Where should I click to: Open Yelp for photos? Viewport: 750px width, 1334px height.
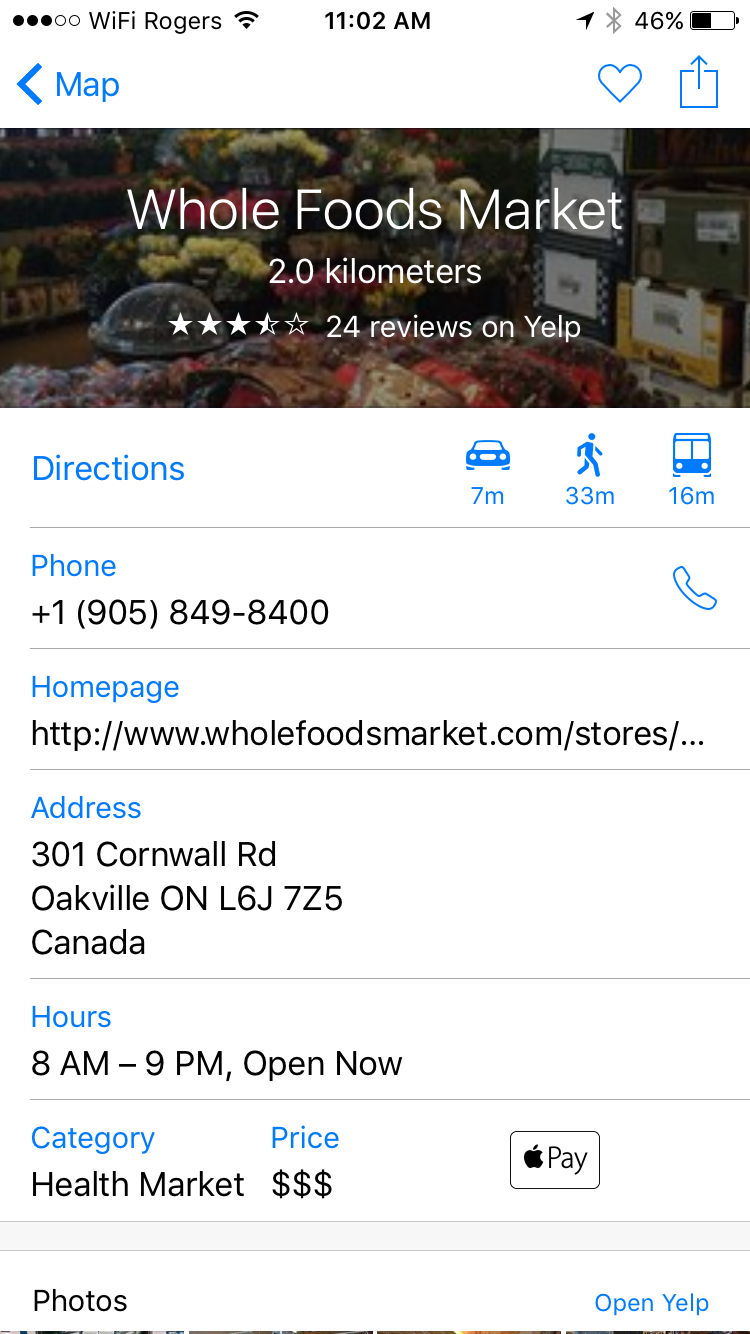[651, 1303]
